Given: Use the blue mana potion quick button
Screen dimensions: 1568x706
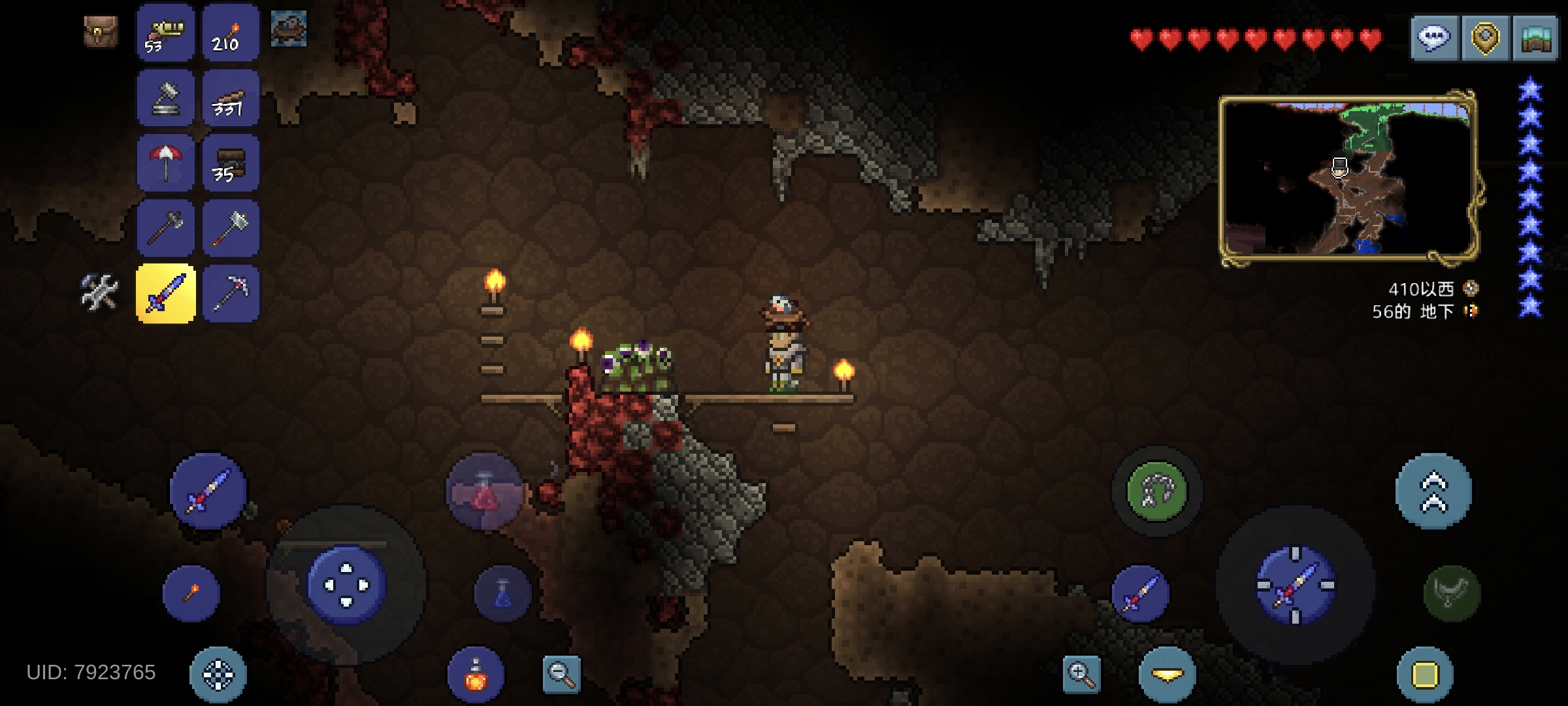Looking at the screenshot, I should 502,594.
